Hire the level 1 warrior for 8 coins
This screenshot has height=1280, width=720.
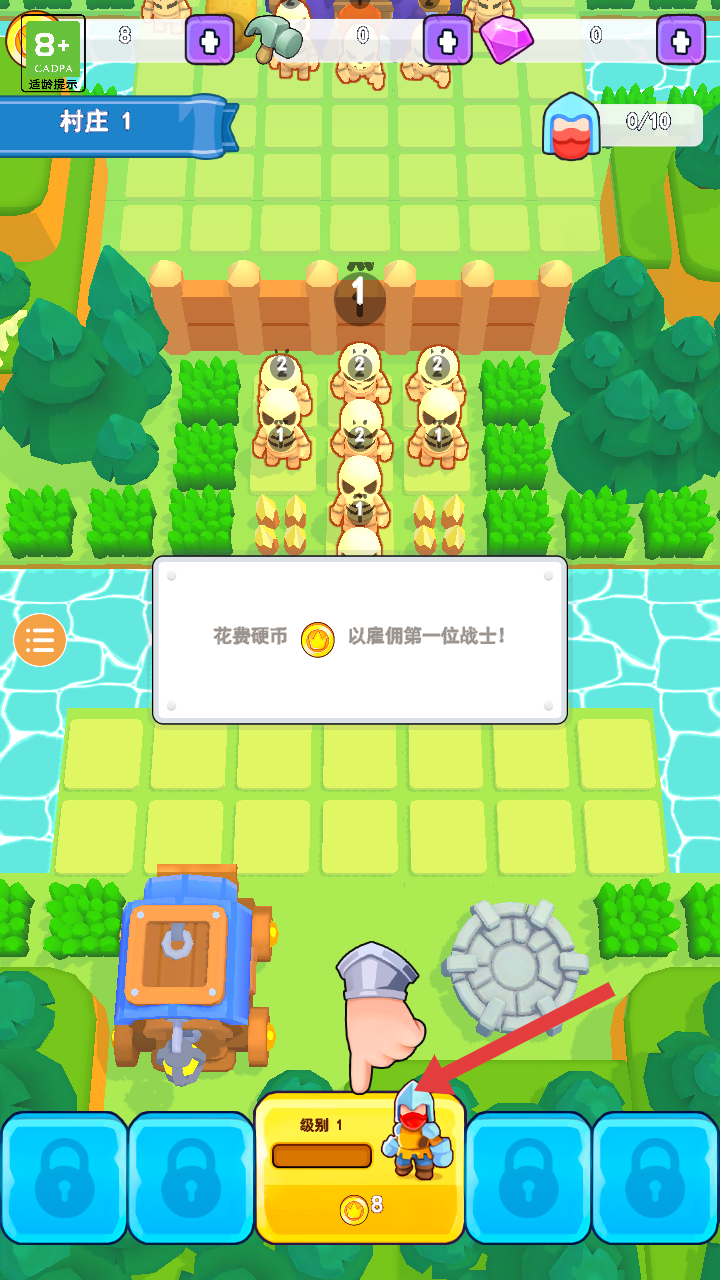pos(360,1167)
